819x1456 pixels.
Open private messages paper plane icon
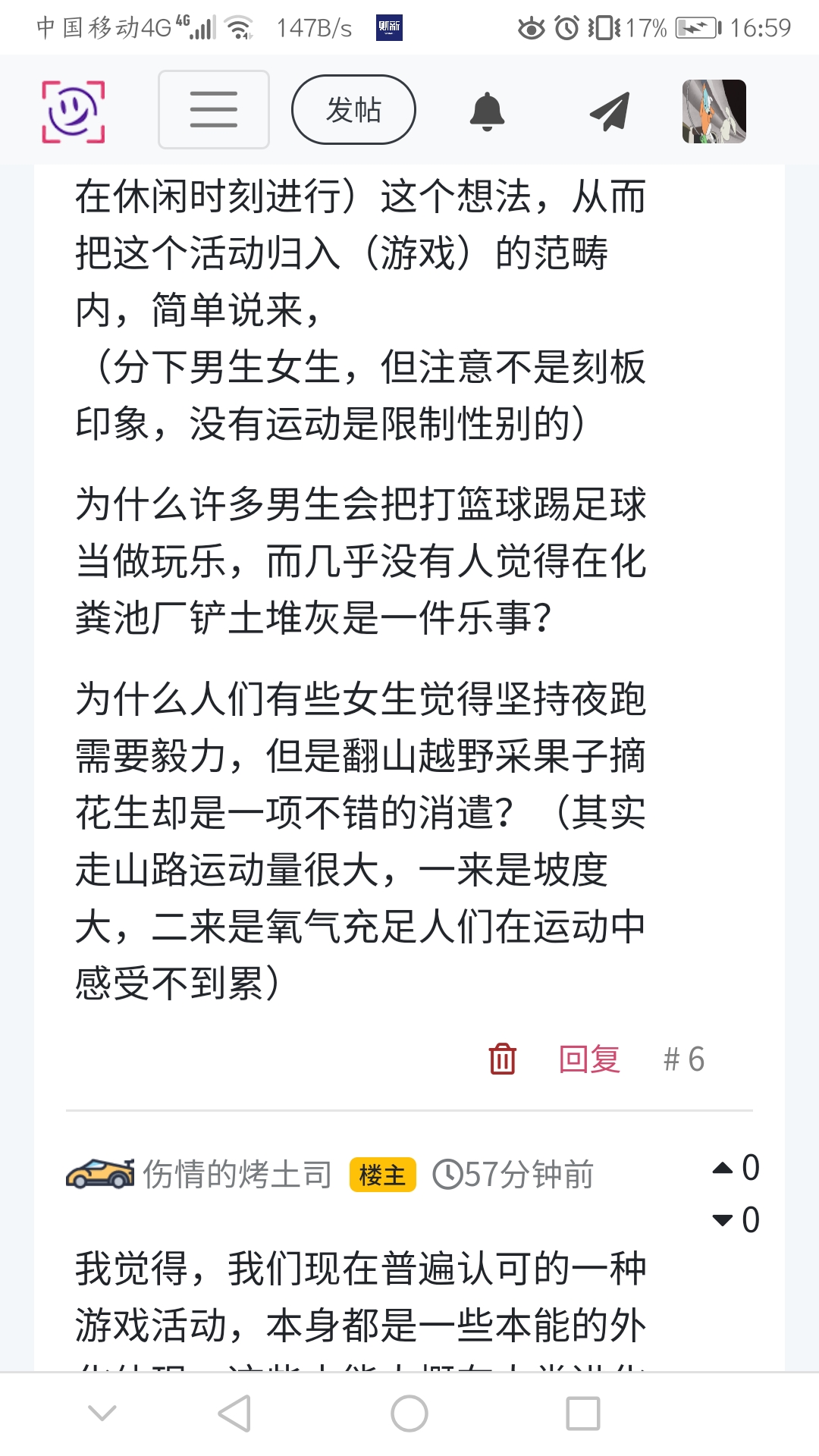pyautogui.click(x=610, y=111)
